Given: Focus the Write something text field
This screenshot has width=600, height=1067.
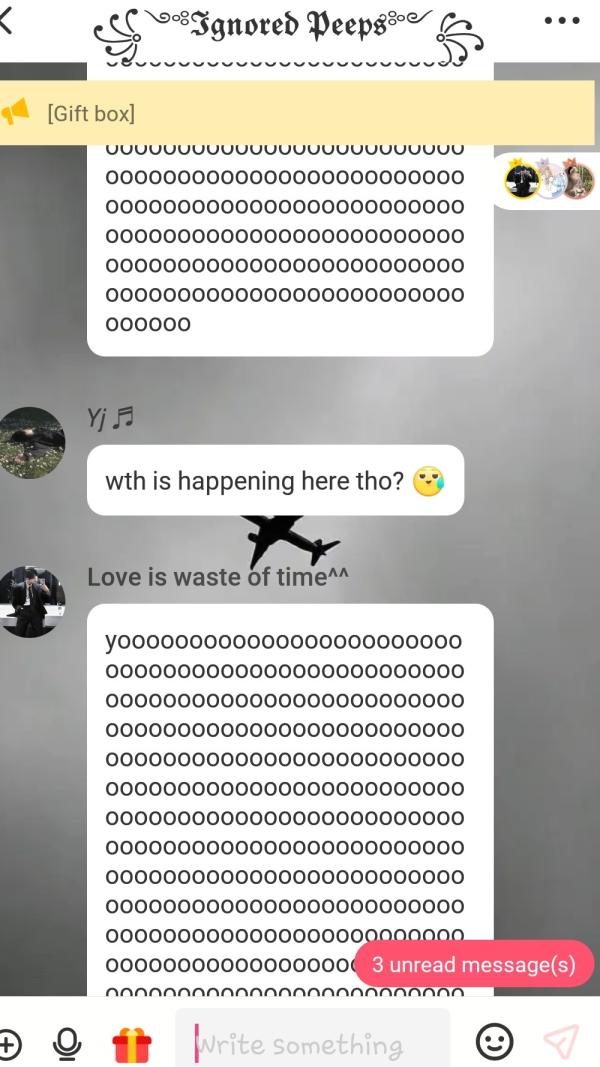Looking at the screenshot, I should [312, 1044].
